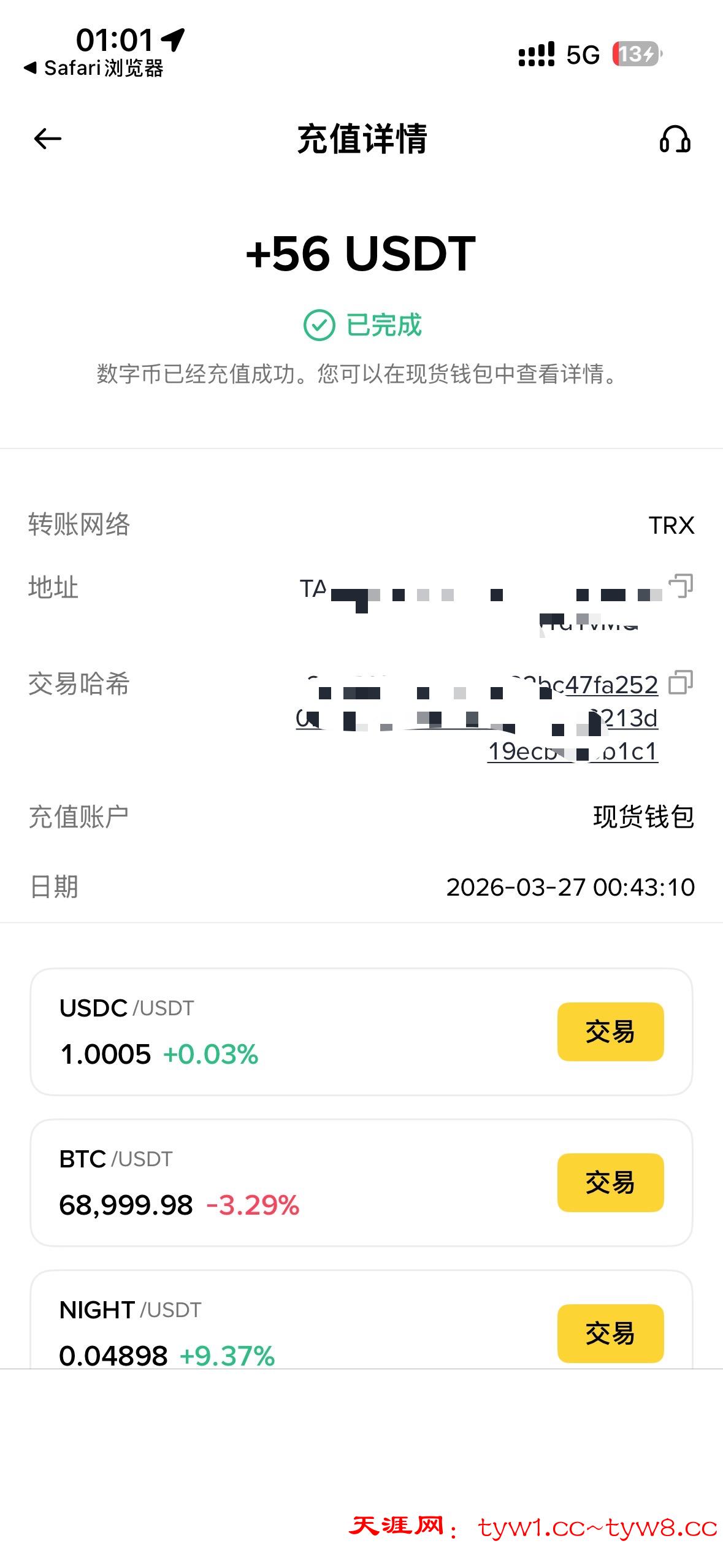
Task: Copy the deposit address
Action: click(681, 586)
